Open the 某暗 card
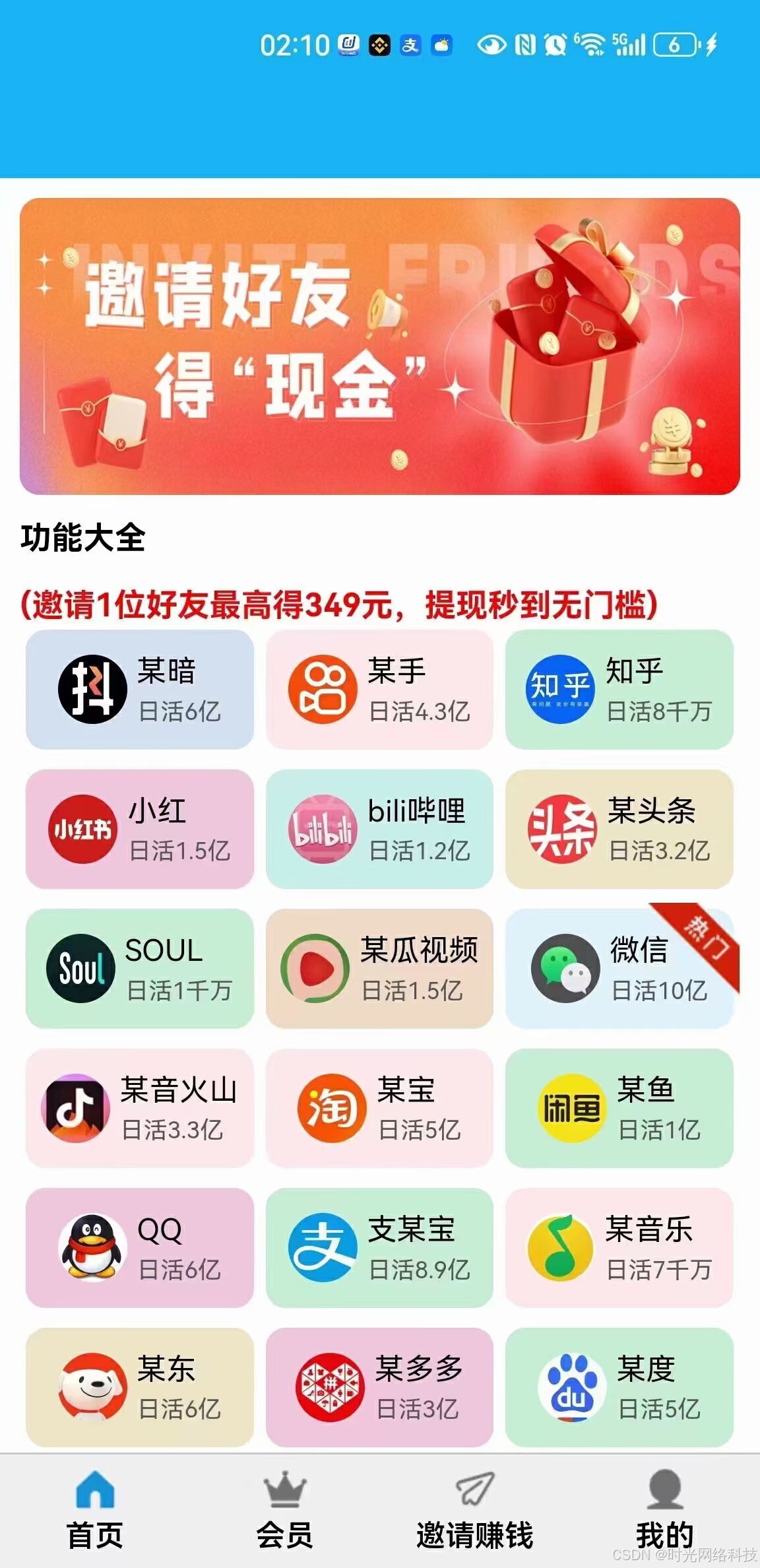760x1568 pixels. pos(140,690)
